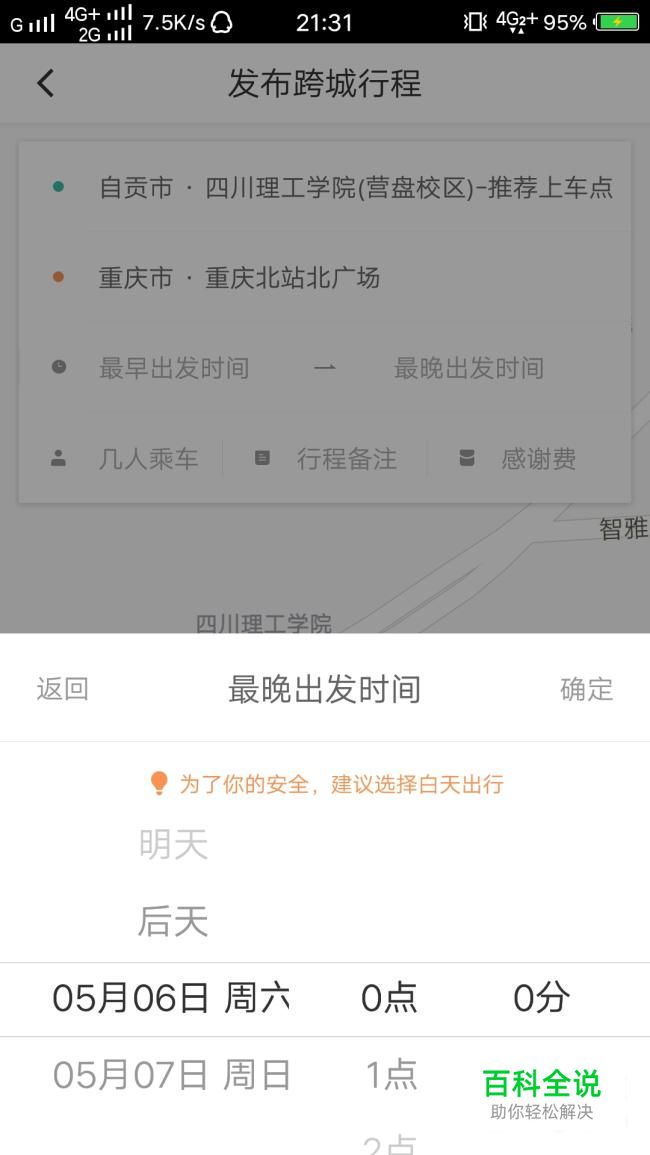Pick 1点 in the hour column
The image size is (650, 1155).
391,1075
